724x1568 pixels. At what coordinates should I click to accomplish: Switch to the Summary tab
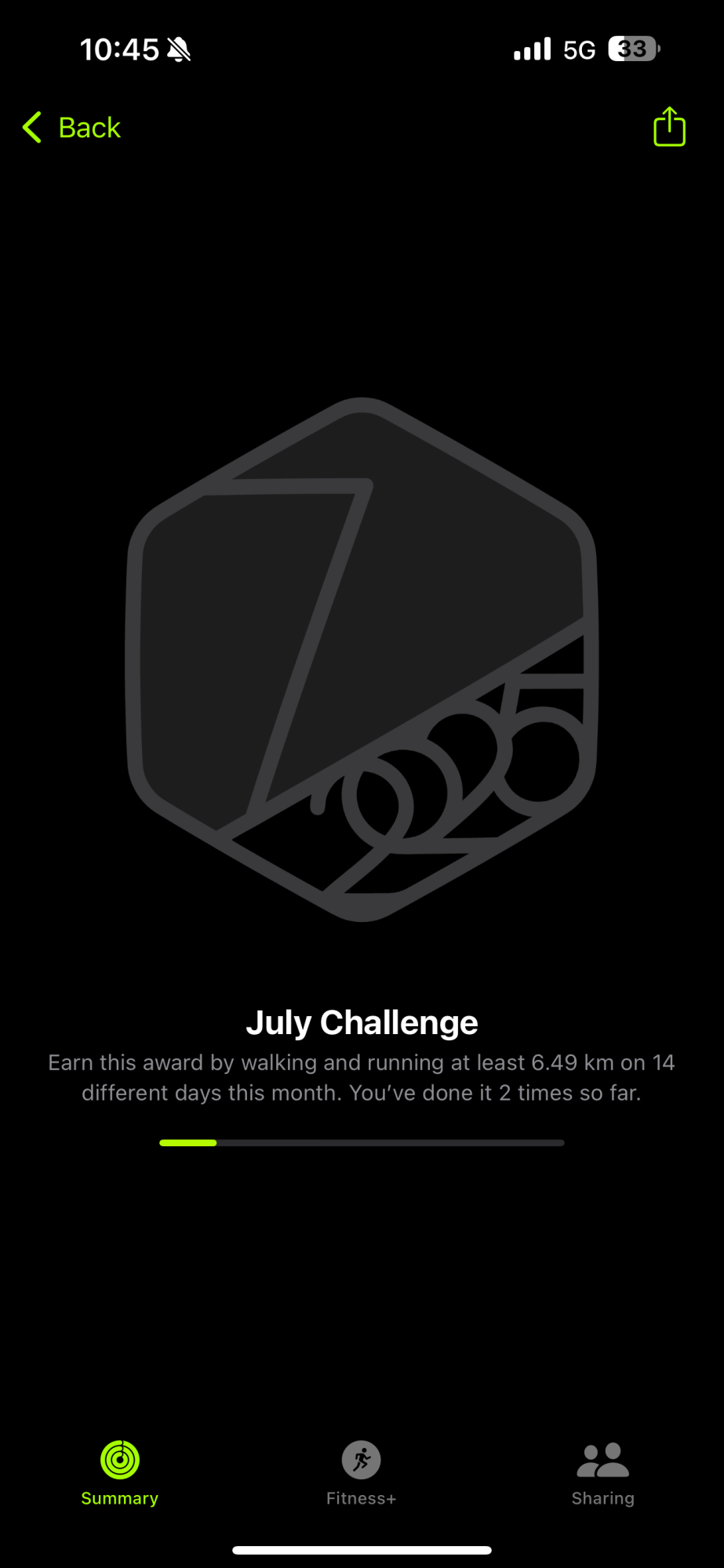pyautogui.click(x=120, y=1472)
